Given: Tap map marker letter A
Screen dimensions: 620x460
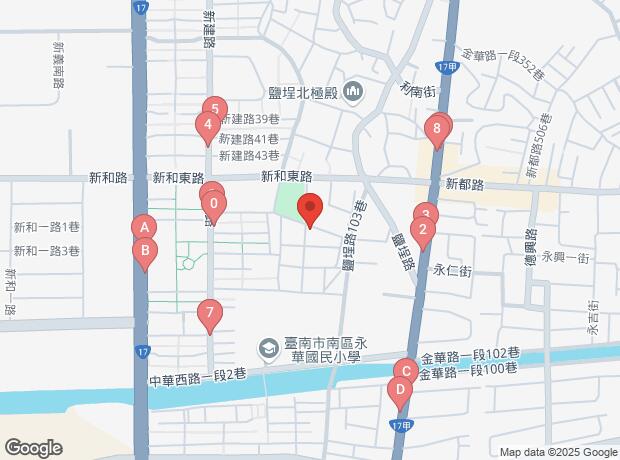Looking at the screenshot, I should (x=143, y=228).
